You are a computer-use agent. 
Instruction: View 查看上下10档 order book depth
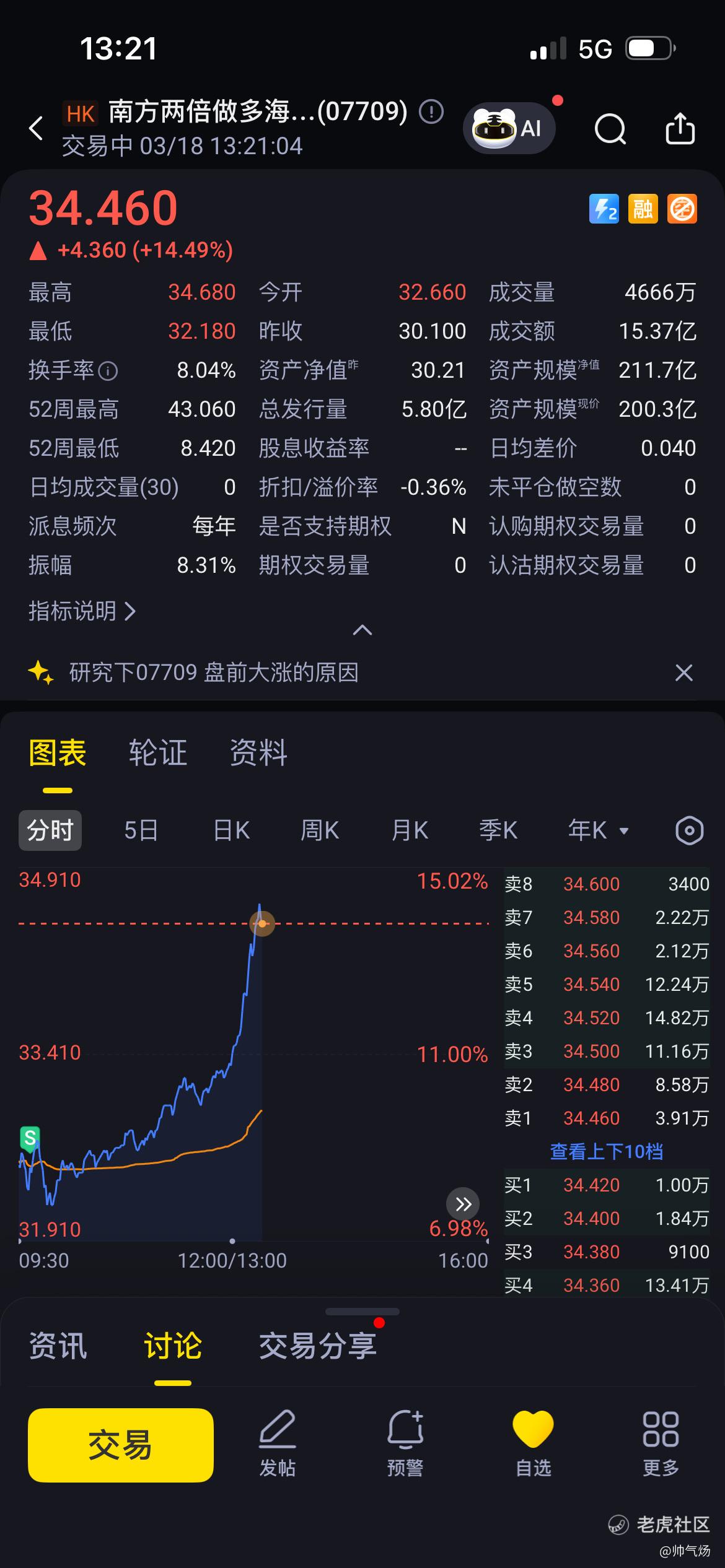click(606, 1151)
